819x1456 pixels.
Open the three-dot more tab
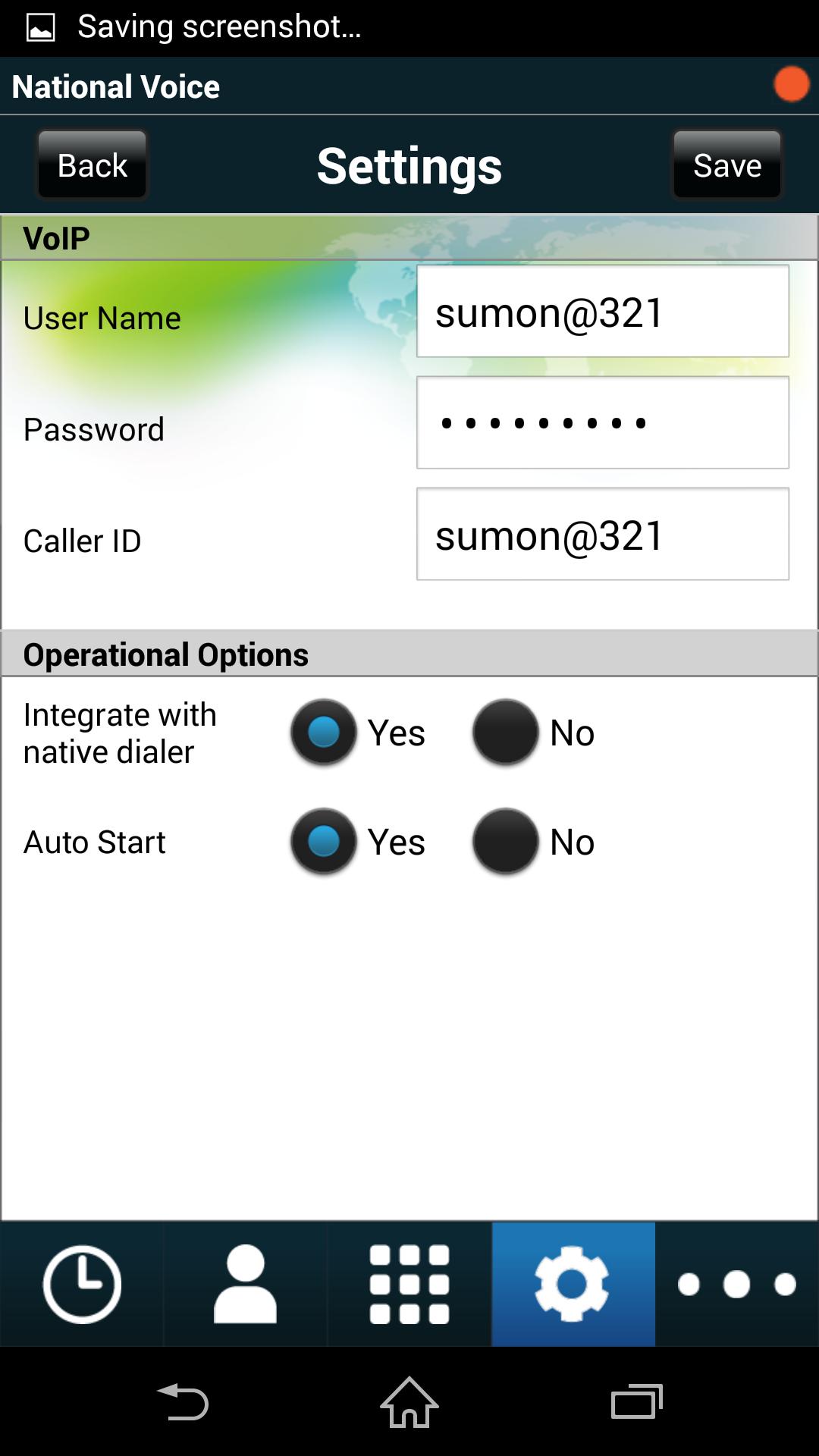tap(736, 1284)
